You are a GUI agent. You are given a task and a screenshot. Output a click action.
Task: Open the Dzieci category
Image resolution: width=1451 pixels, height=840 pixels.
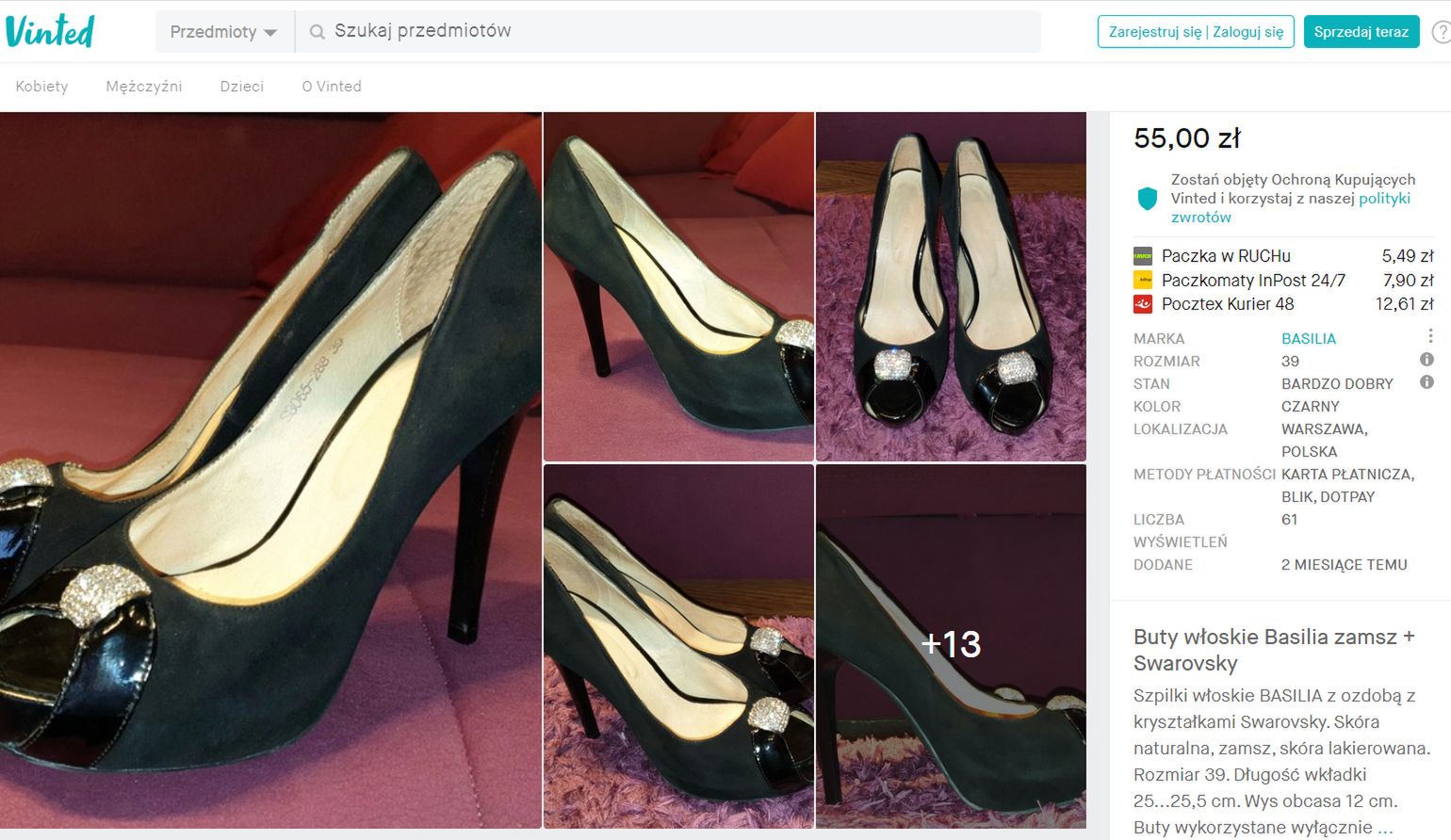click(x=241, y=86)
